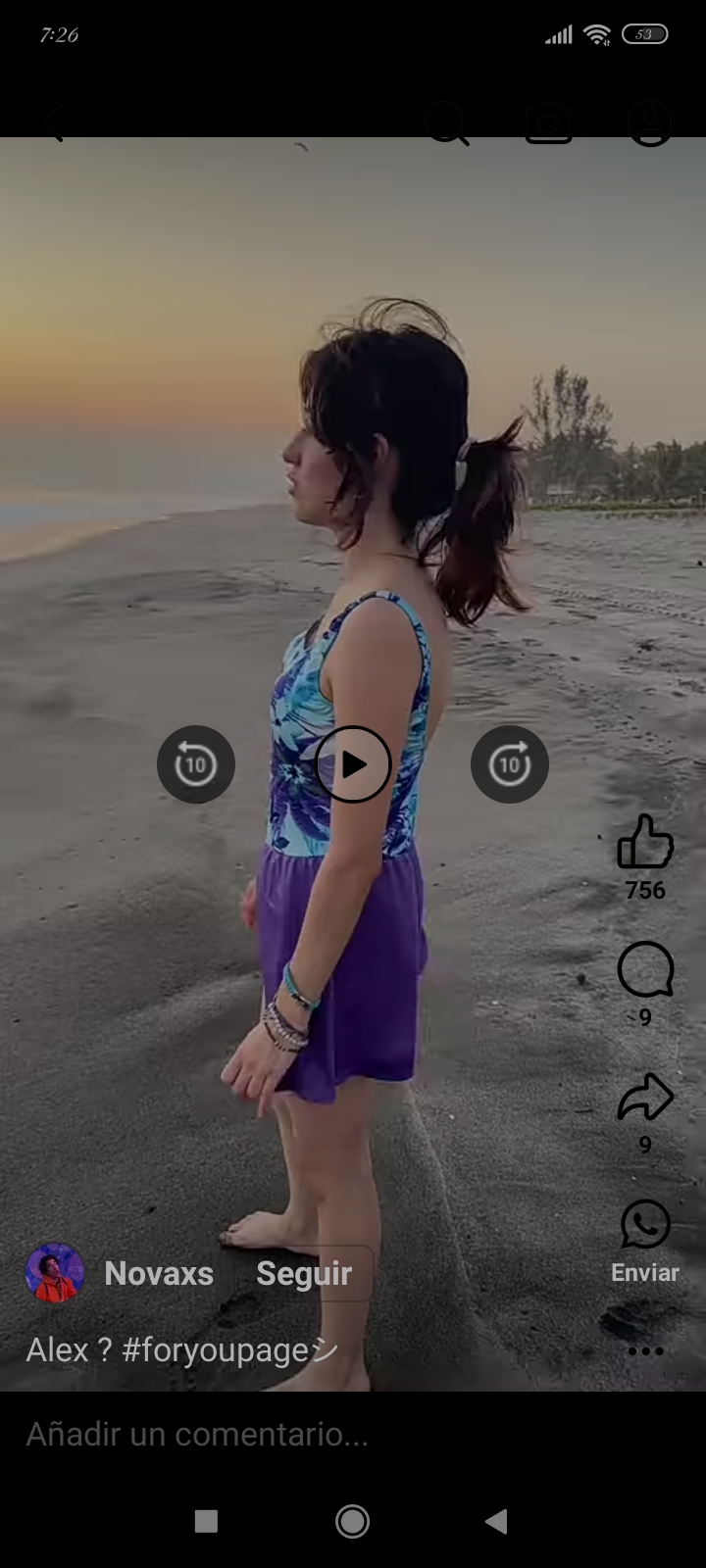706x1568 pixels.
Task: Open the account profile icon
Action: point(649,124)
